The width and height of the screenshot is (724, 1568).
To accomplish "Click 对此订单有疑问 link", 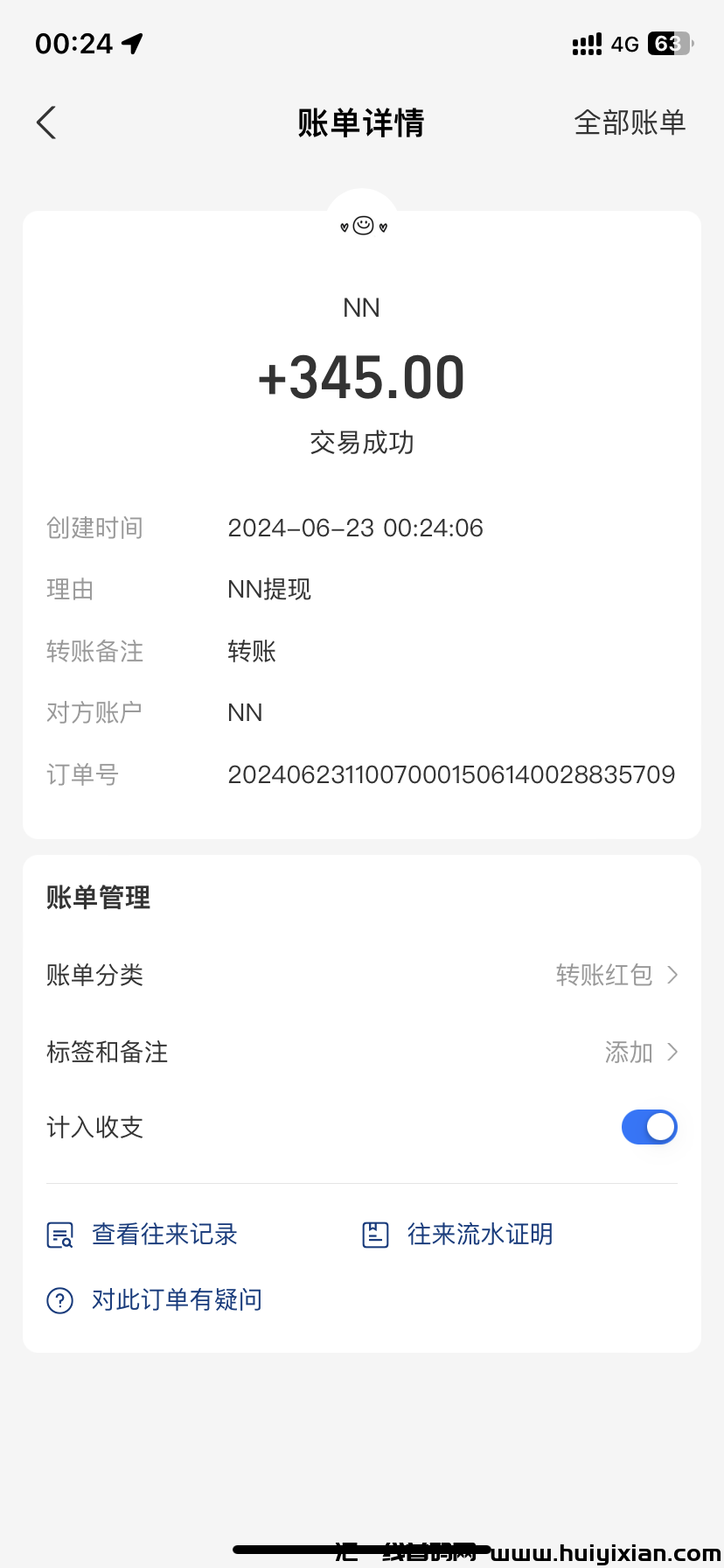I will coord(177,1300).
